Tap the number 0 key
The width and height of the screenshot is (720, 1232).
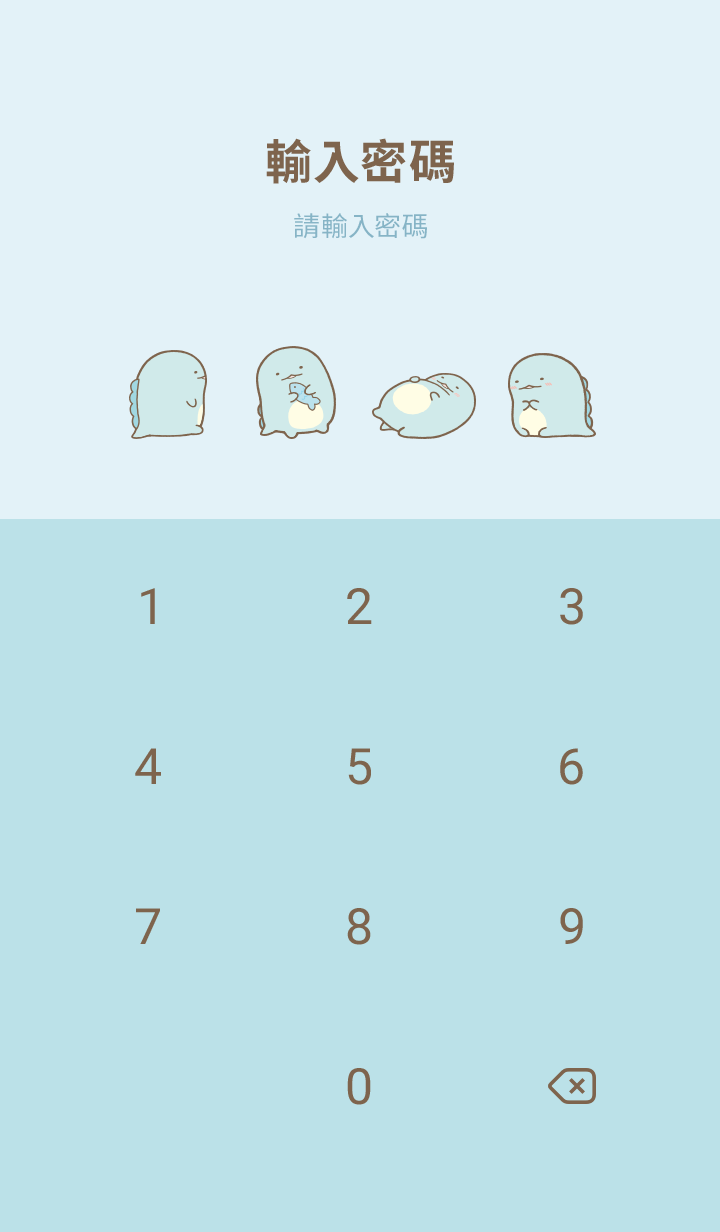(x=359, y=1087)
